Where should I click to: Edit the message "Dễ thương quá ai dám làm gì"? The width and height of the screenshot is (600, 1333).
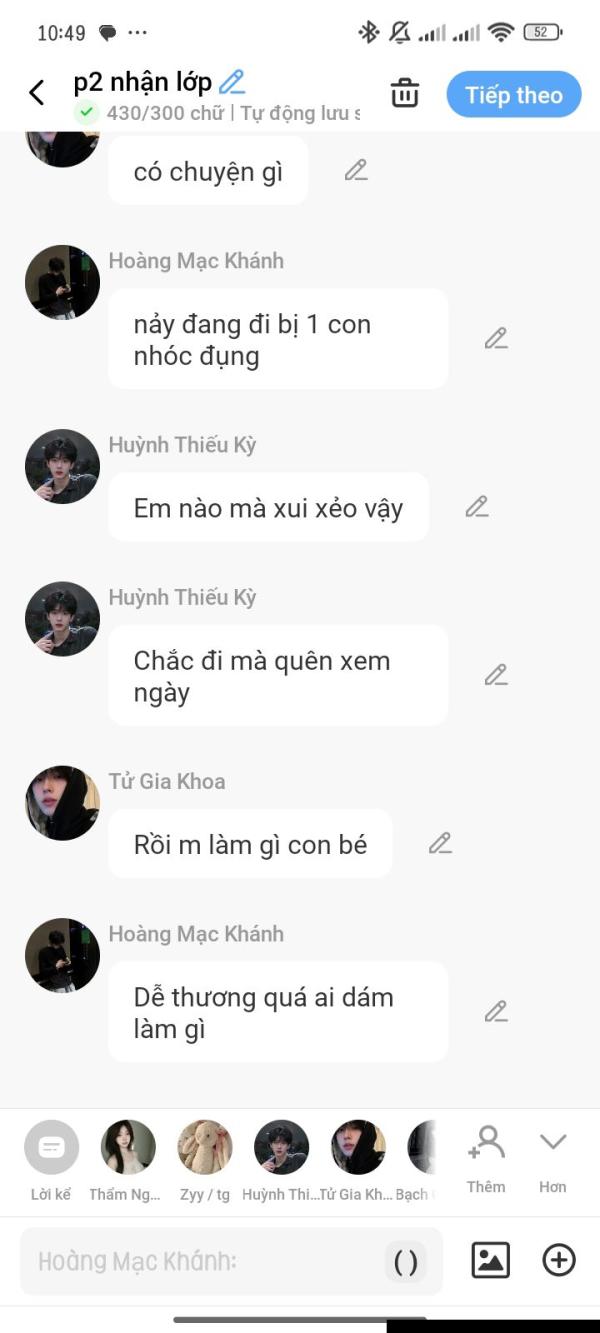pyautogui.click(x=496, y=1012)
